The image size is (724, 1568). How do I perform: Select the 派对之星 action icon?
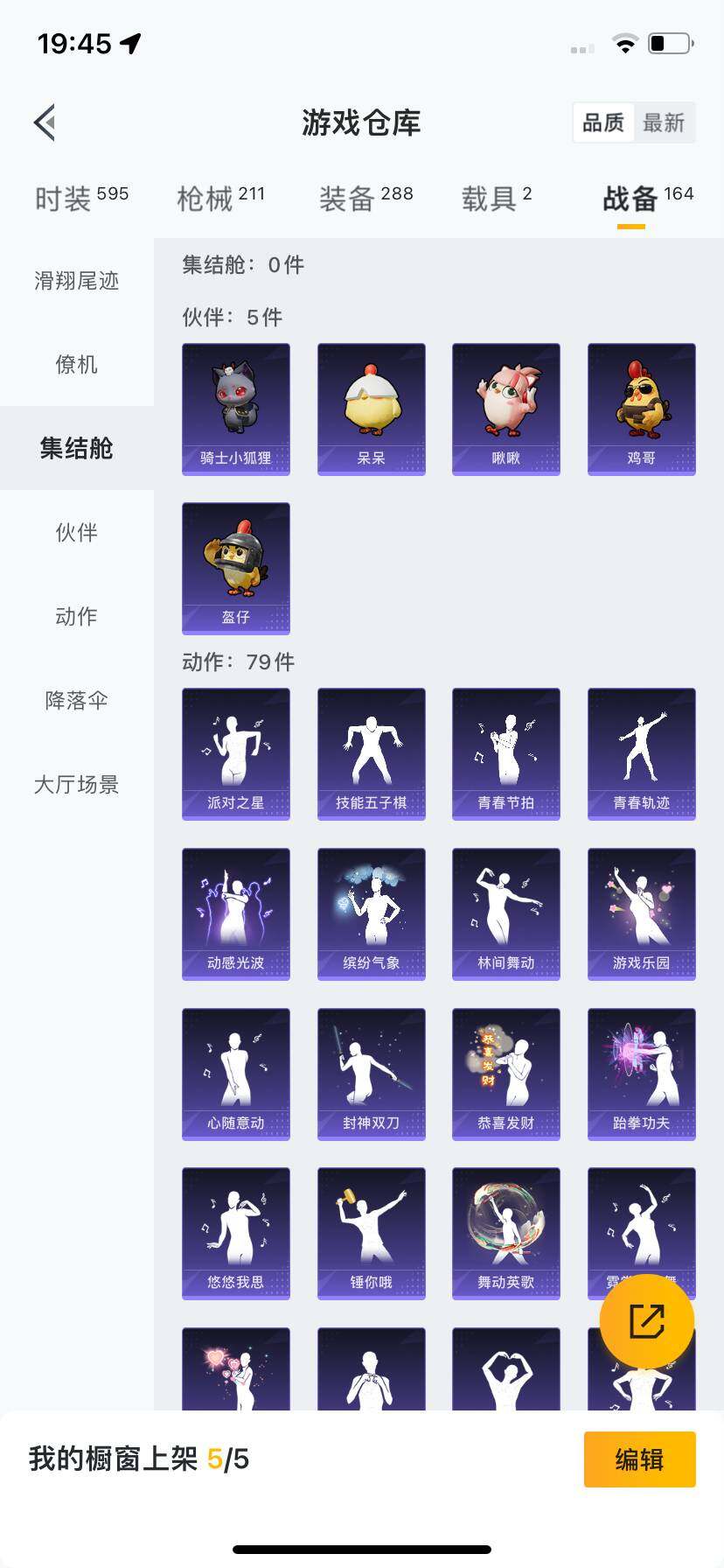tap(235, 753)
